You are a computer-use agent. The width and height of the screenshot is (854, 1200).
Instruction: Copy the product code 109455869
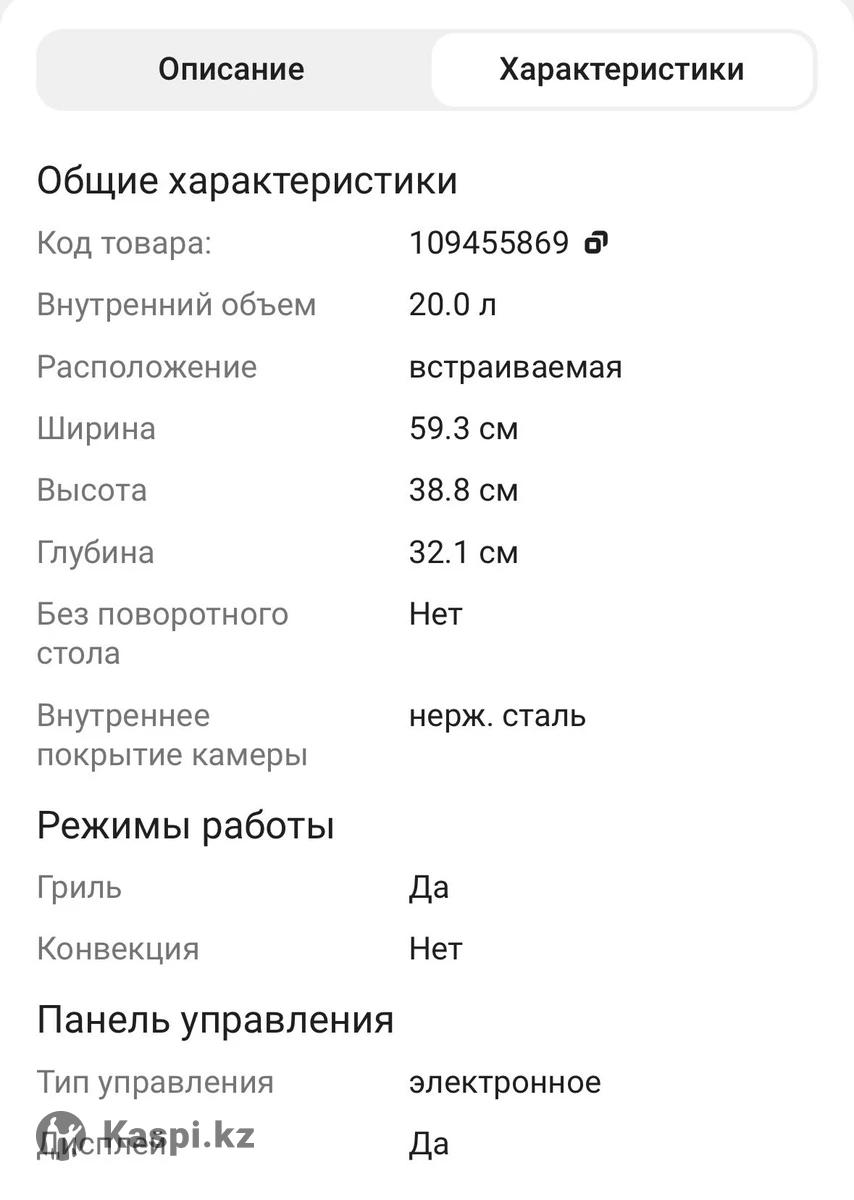596,243
